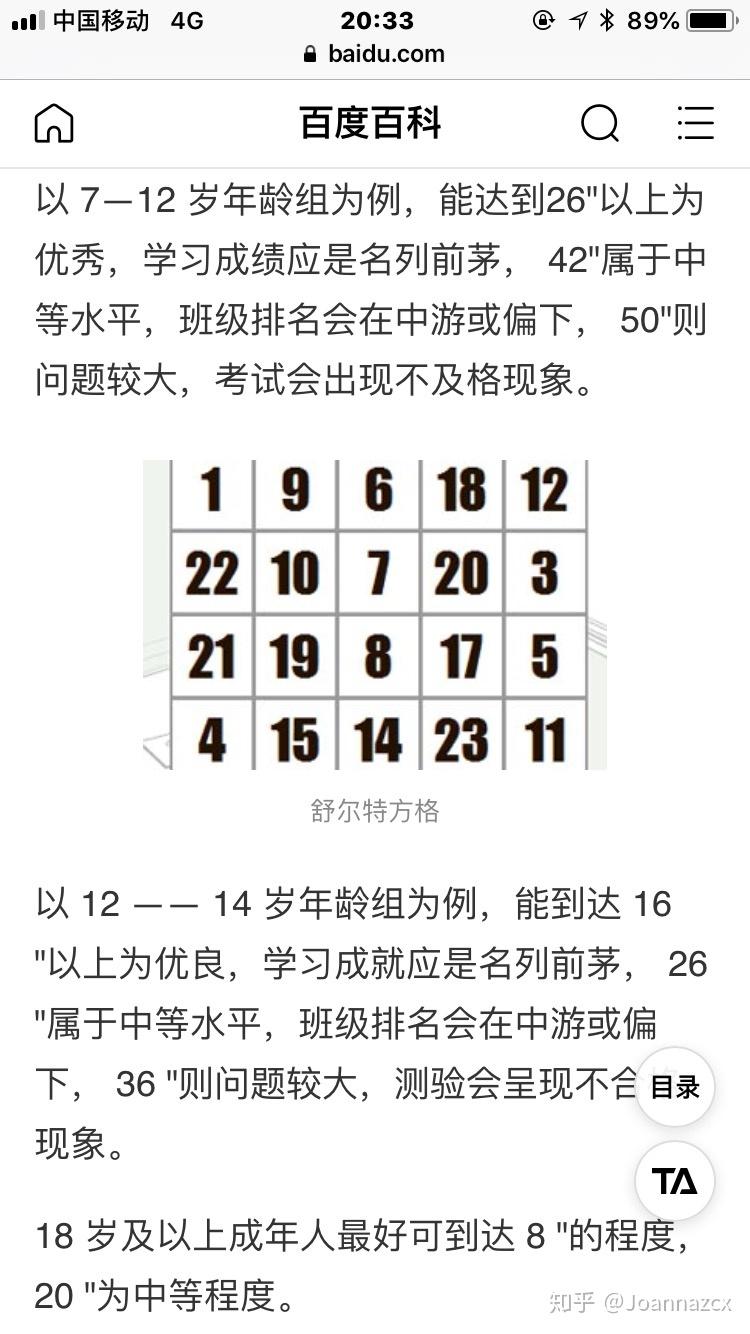Tap the TA floating button
This screenshot has height=1334, width=750.
[x=675, y=1181]
